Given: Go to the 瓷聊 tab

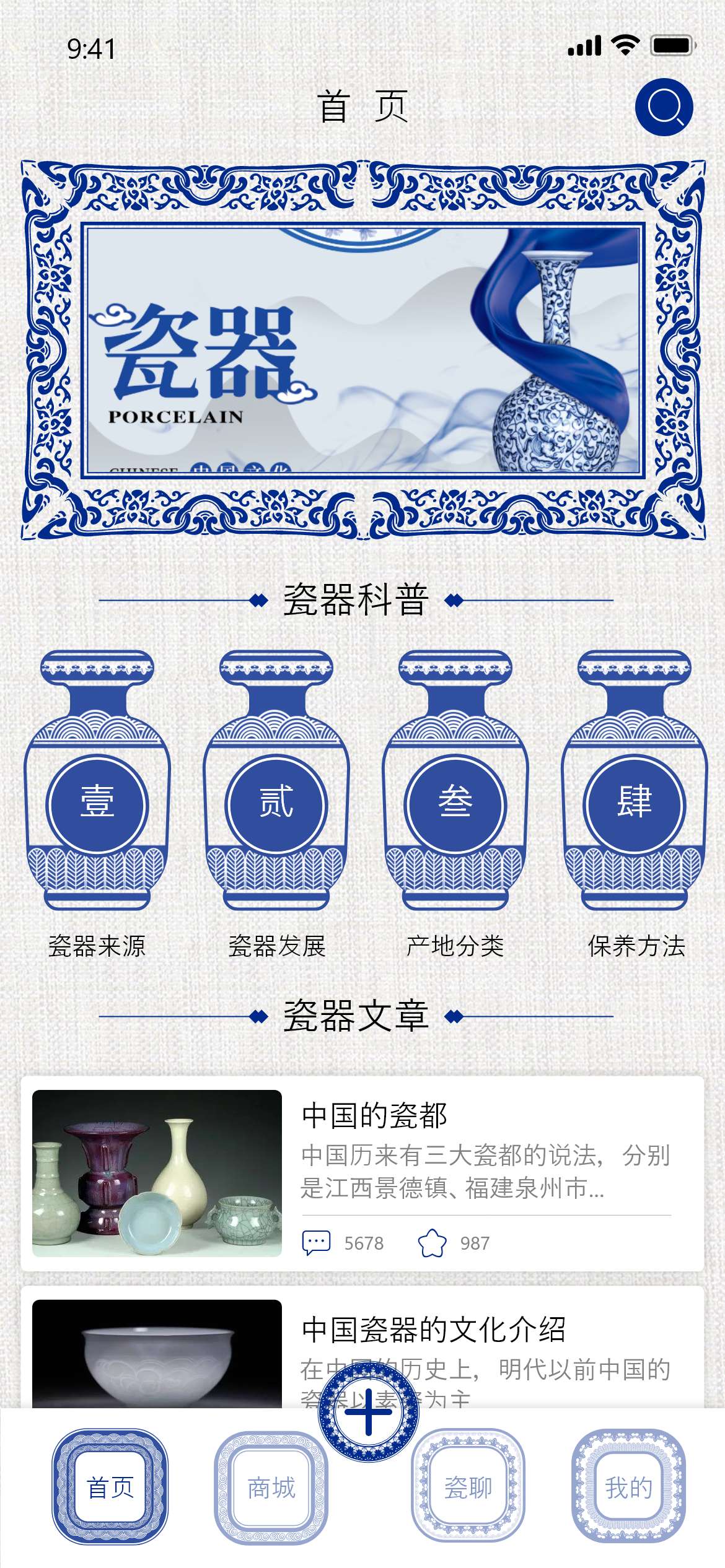Looking at the screenshot, I should (468, 1487).
